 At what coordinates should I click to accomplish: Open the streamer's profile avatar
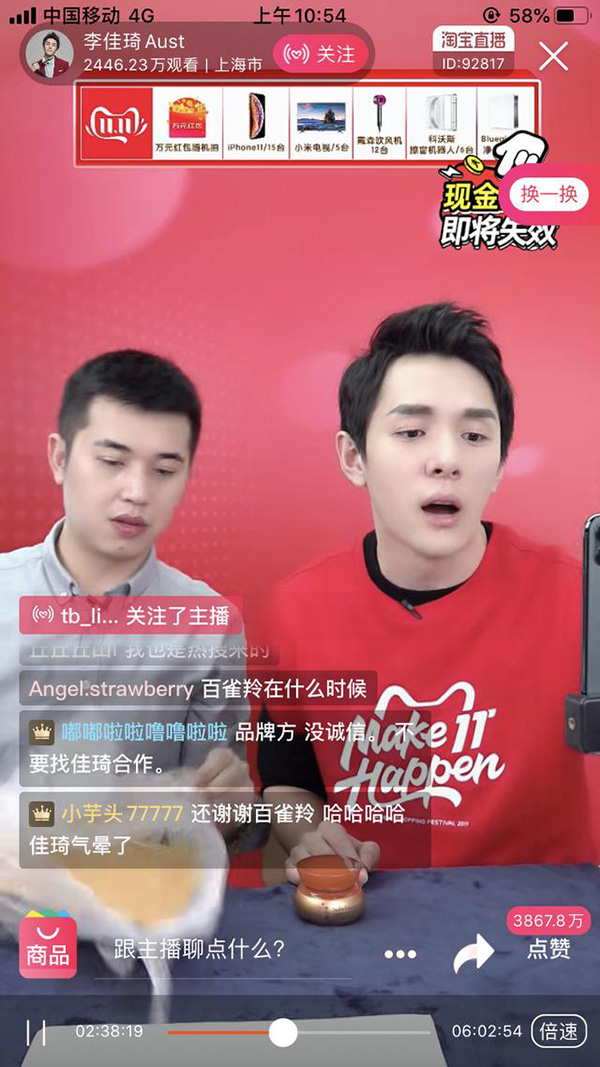coord(48,54)
